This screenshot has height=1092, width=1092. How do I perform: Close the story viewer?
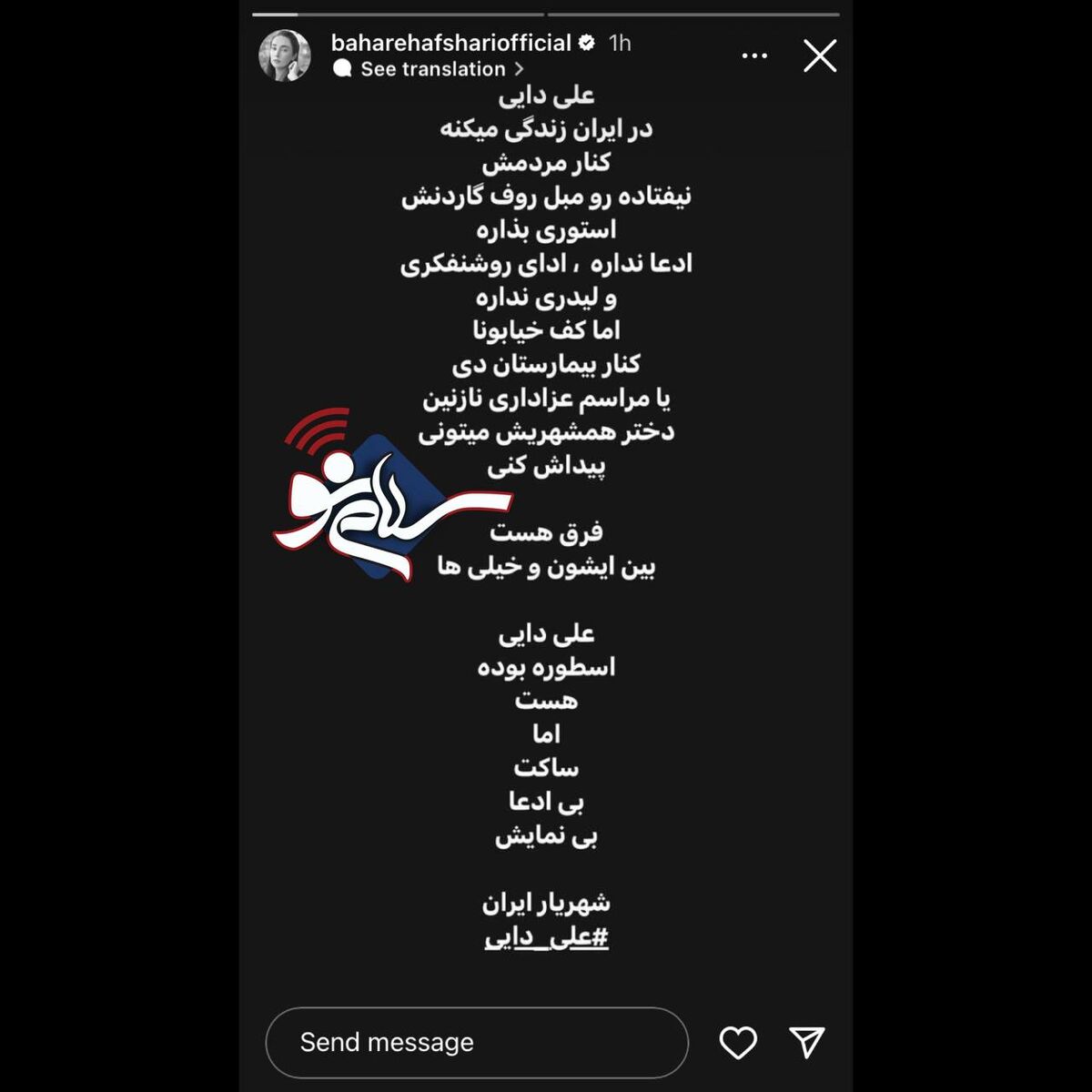click(820, 56)
